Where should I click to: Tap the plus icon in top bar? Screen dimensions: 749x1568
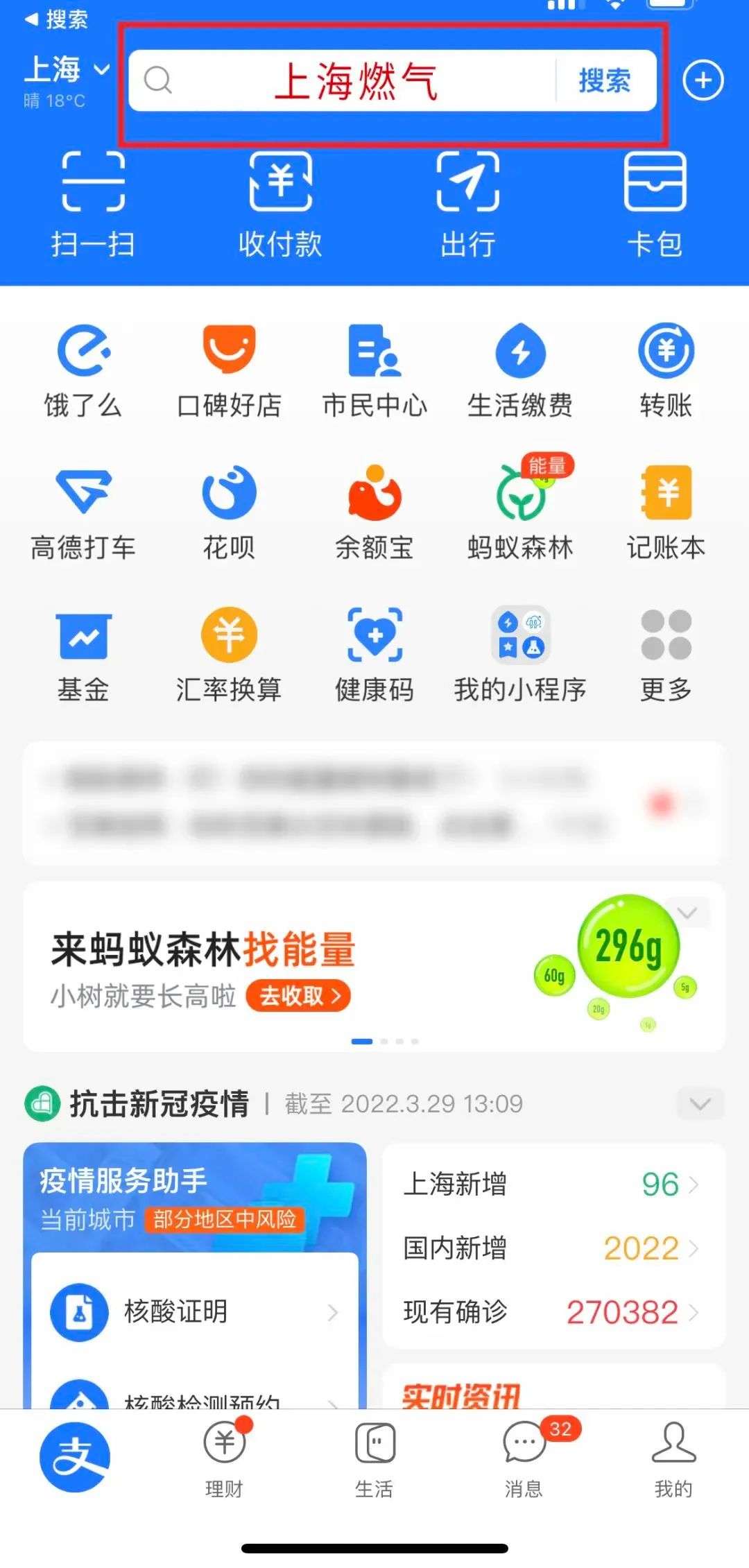coord(703,80)
